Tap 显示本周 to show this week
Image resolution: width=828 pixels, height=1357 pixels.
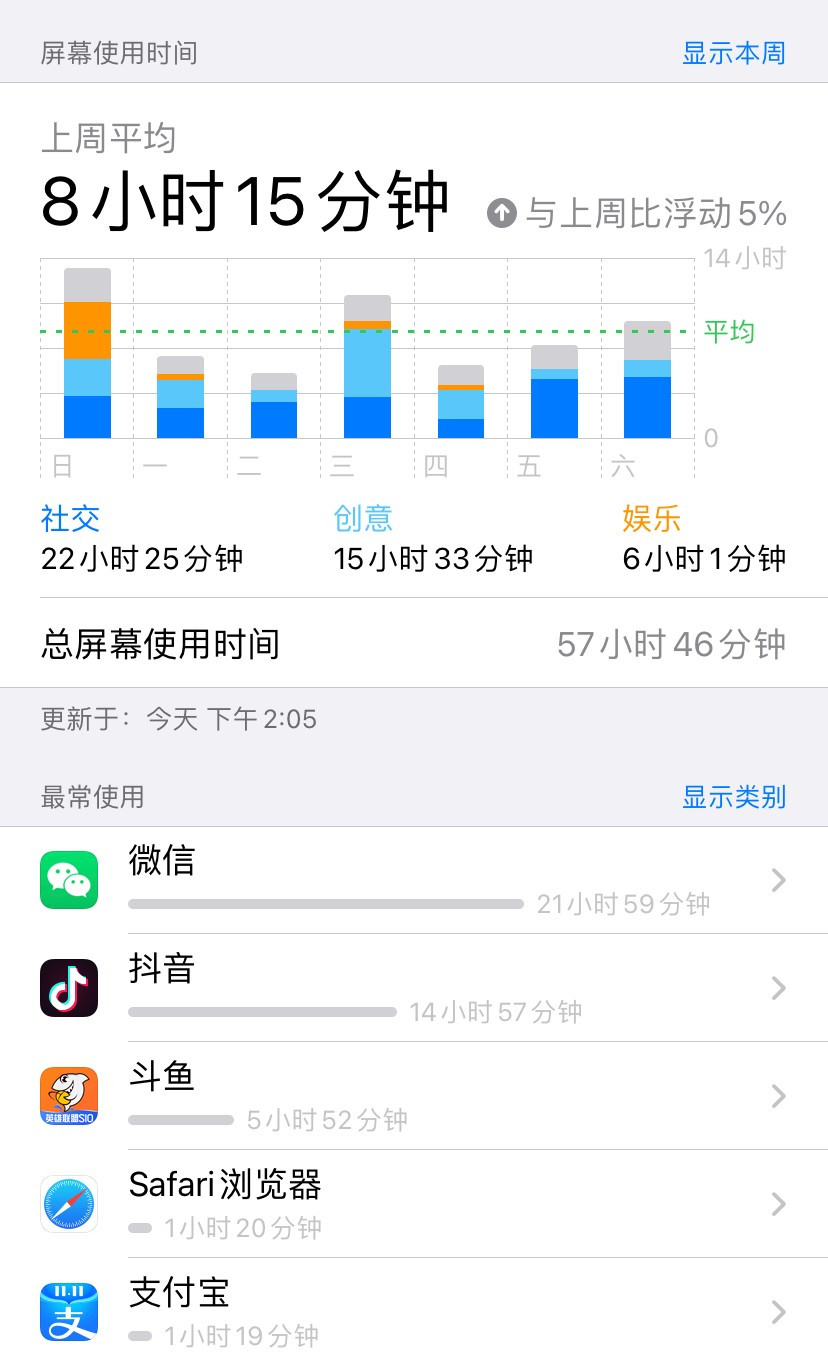[x=733, y=53]
